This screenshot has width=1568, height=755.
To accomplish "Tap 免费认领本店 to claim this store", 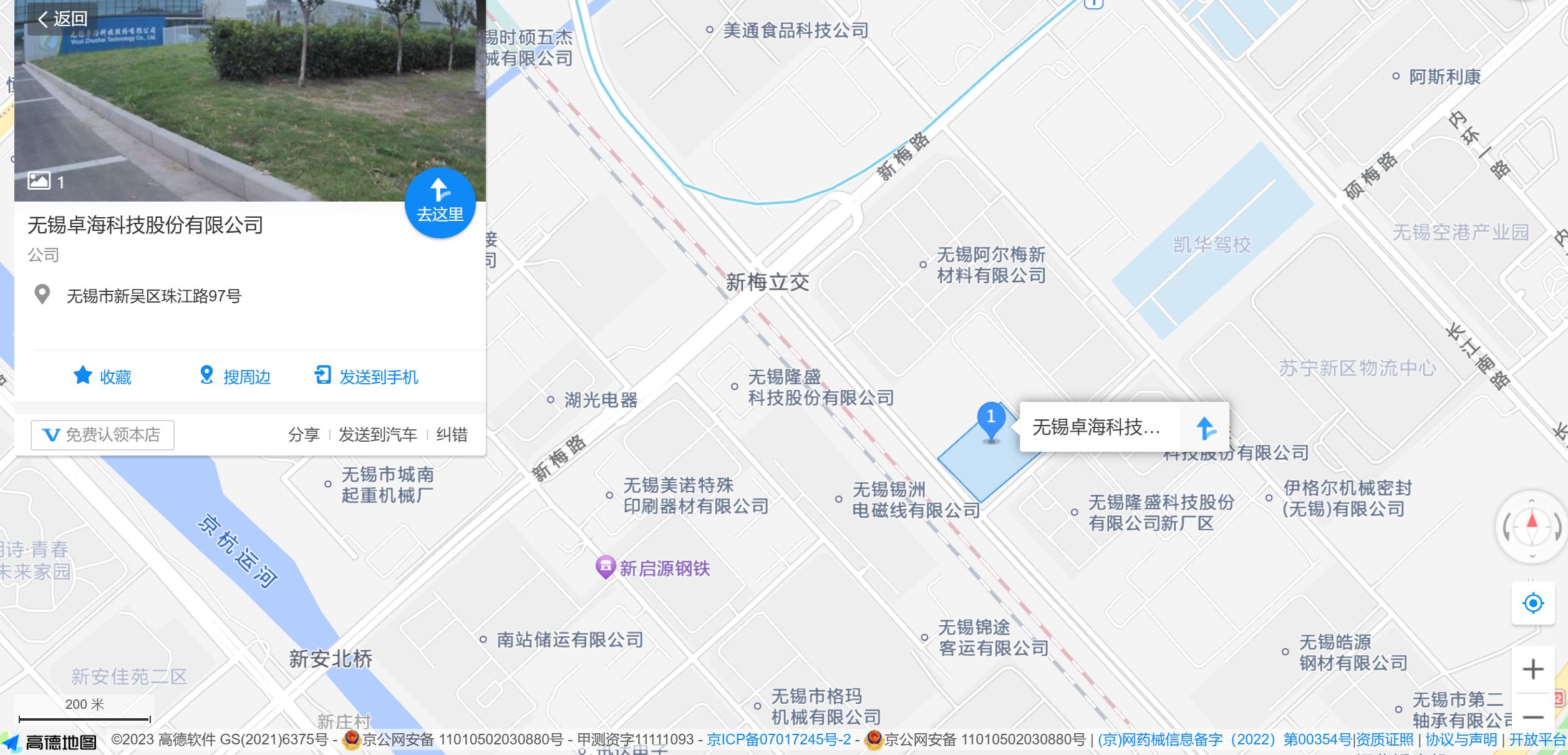I will coord(102,434).
